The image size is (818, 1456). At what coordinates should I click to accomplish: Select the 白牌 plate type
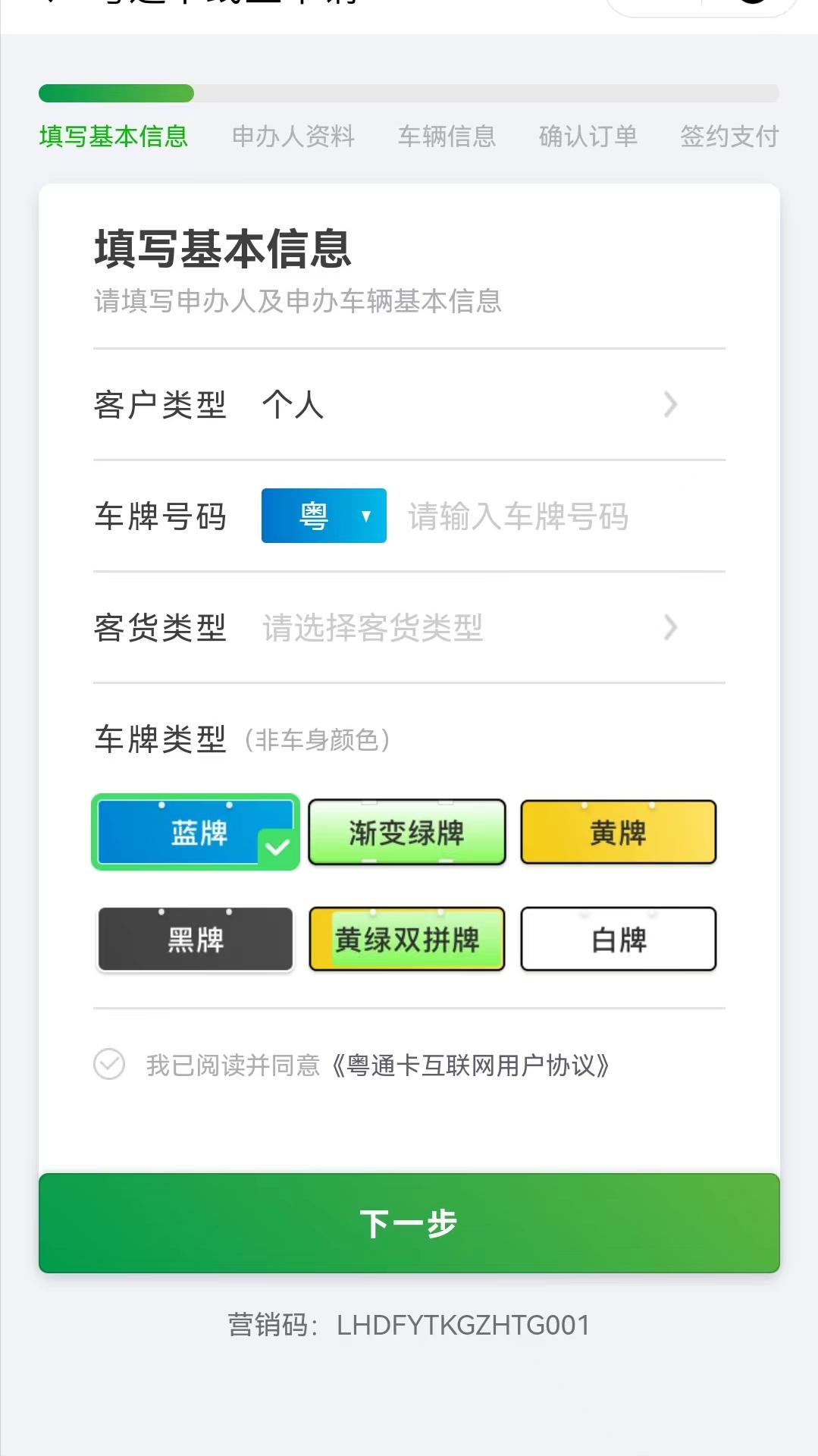coord(618,939)
